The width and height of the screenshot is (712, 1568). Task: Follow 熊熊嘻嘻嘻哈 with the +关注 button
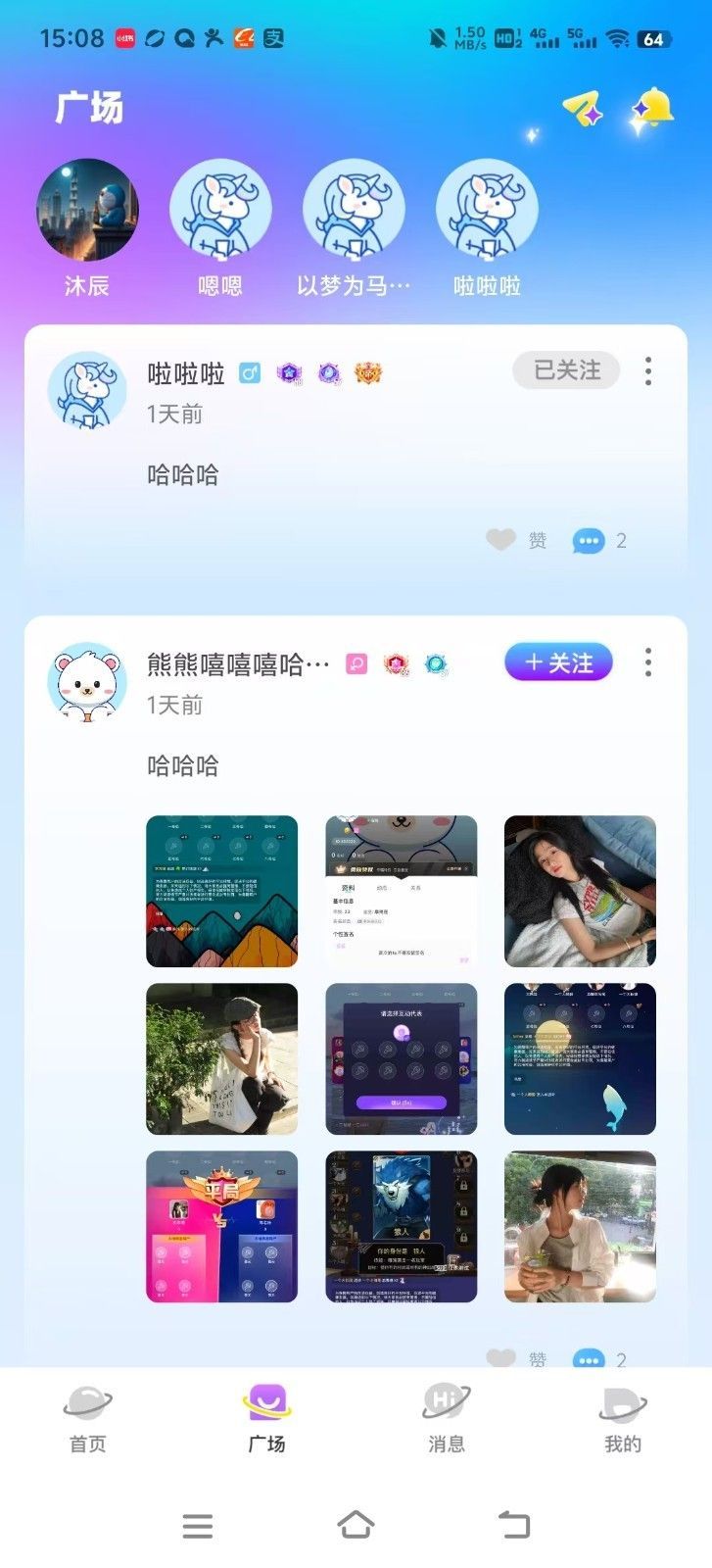coord(558,662)
